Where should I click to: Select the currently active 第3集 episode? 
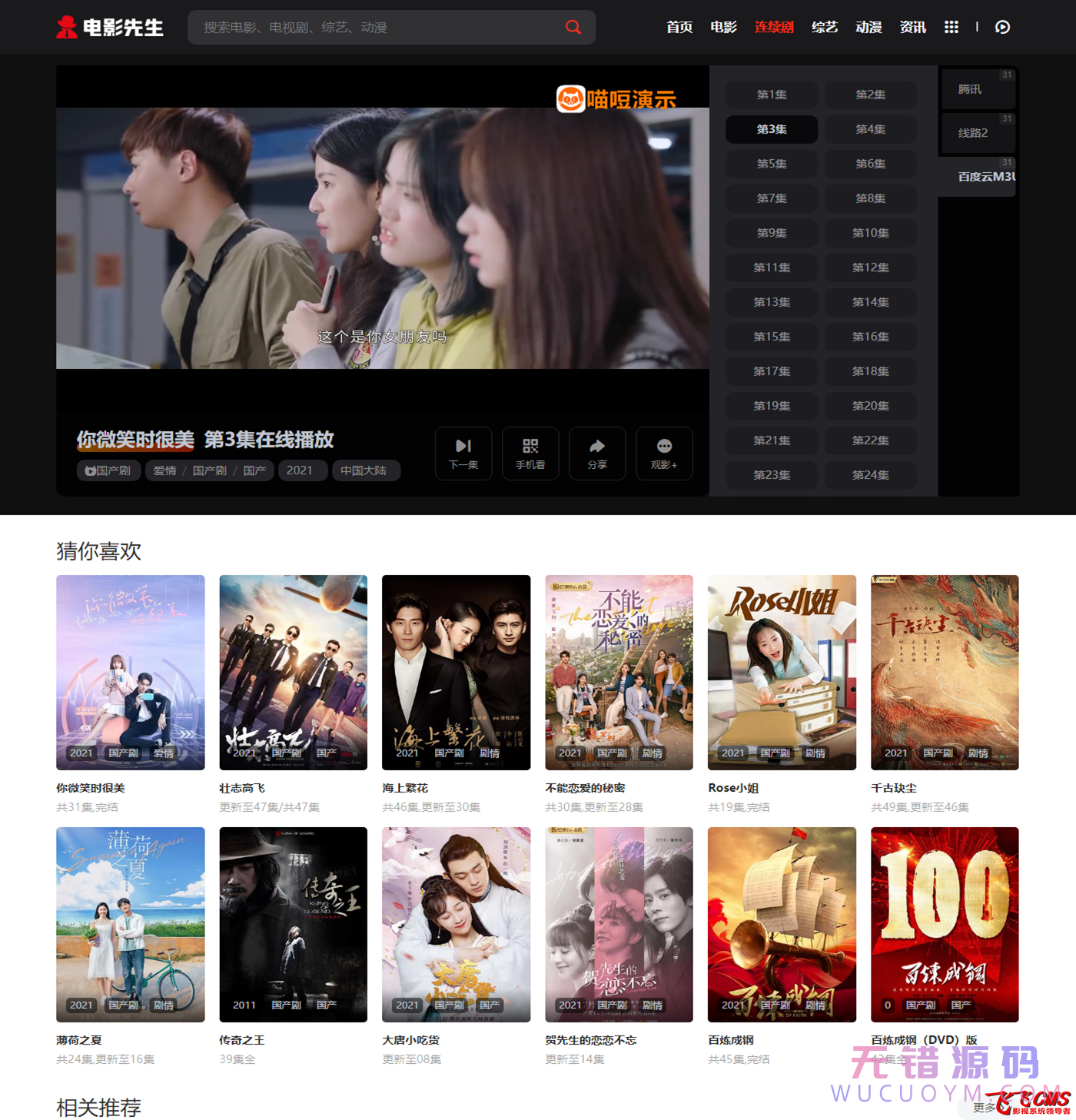pyautogui.click(x=771, y=129)
